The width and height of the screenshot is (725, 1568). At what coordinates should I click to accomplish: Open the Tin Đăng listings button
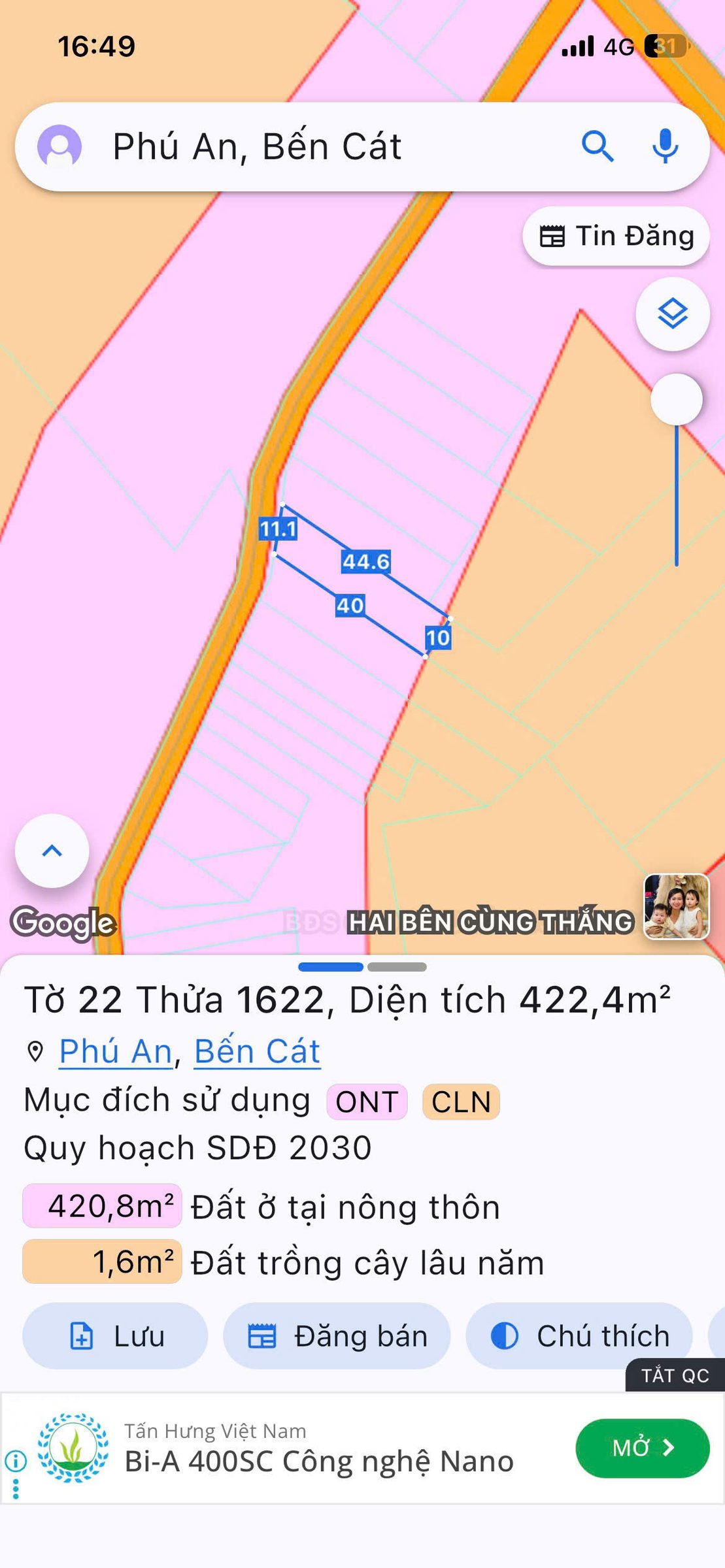tap(616, 236)
